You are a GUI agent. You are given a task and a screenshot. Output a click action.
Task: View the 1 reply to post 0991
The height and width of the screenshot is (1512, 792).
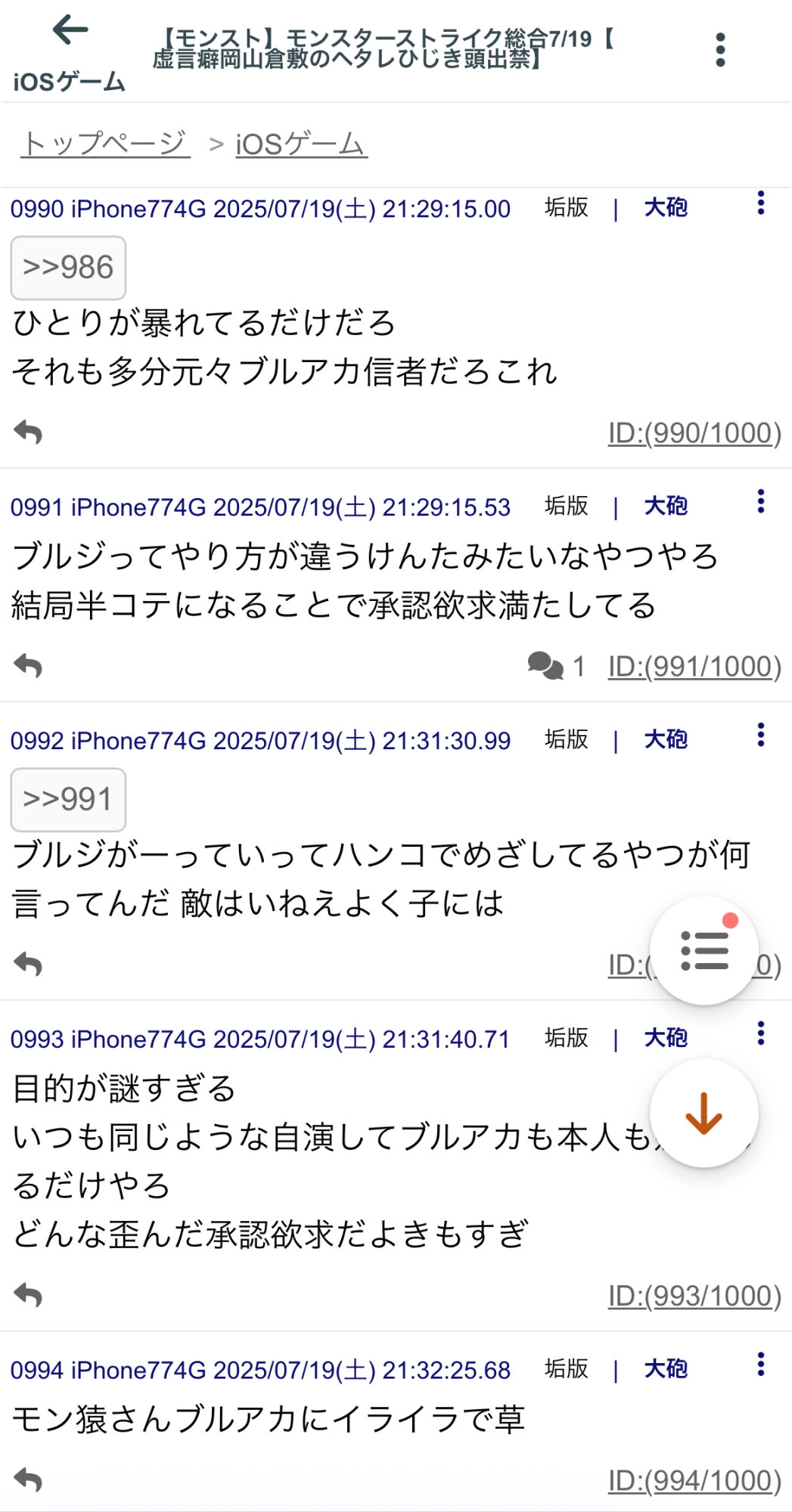point(556,666)
